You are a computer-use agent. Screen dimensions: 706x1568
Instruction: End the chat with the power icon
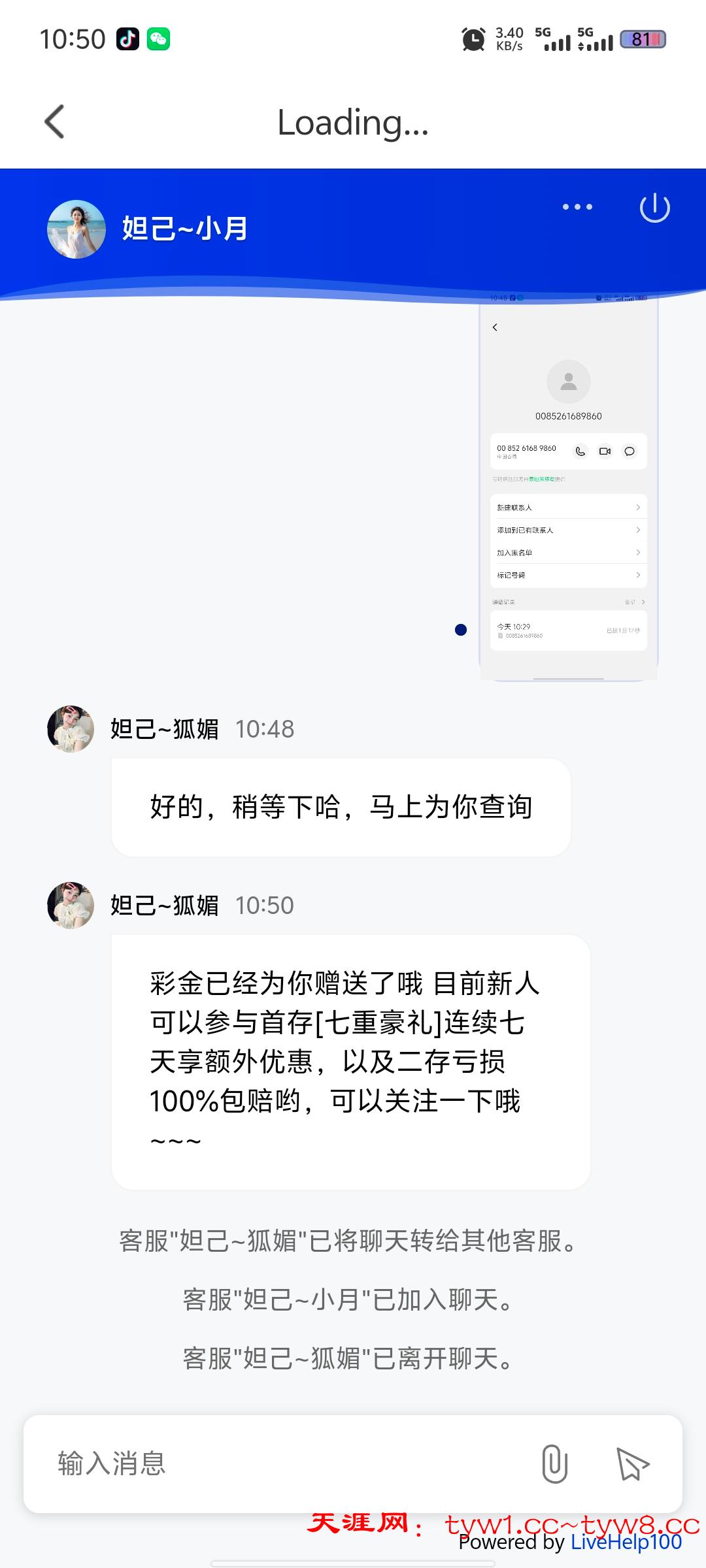pyautogui.click(x=654, y=208)
